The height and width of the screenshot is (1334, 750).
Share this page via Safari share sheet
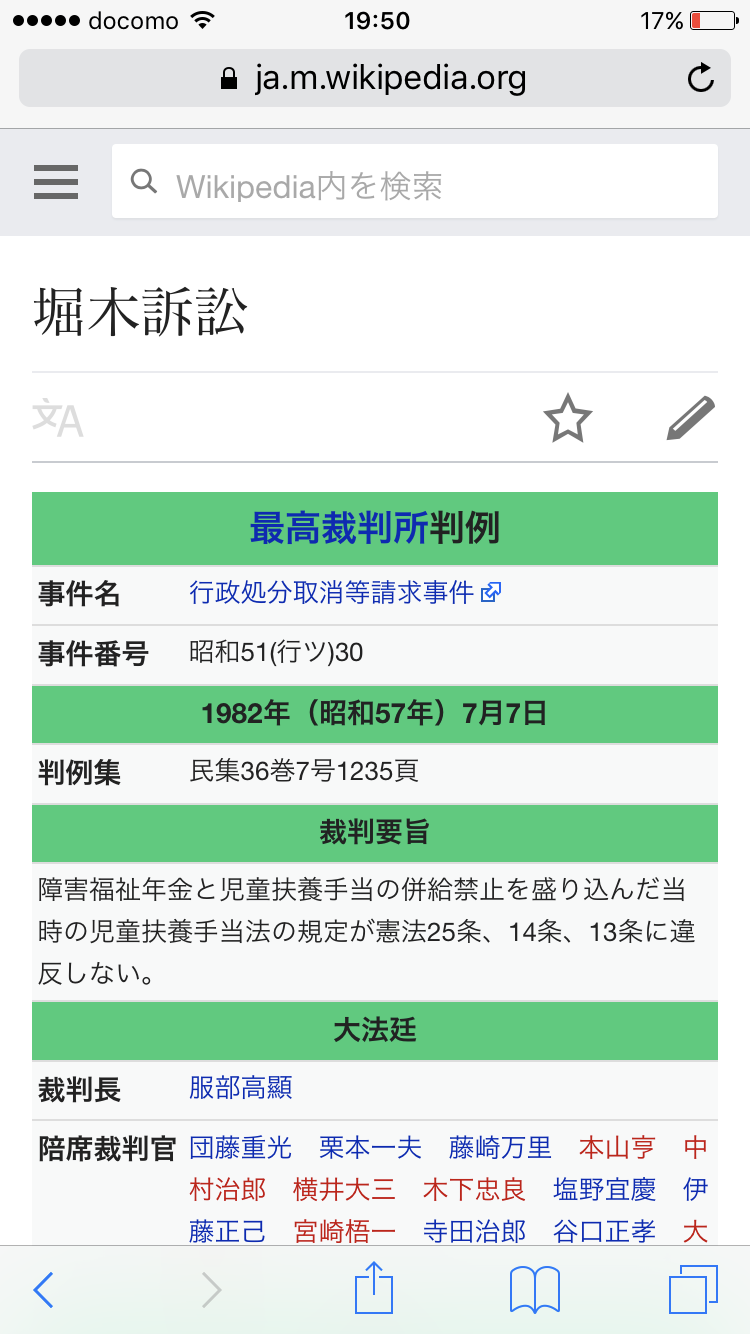click(375, 1289)
